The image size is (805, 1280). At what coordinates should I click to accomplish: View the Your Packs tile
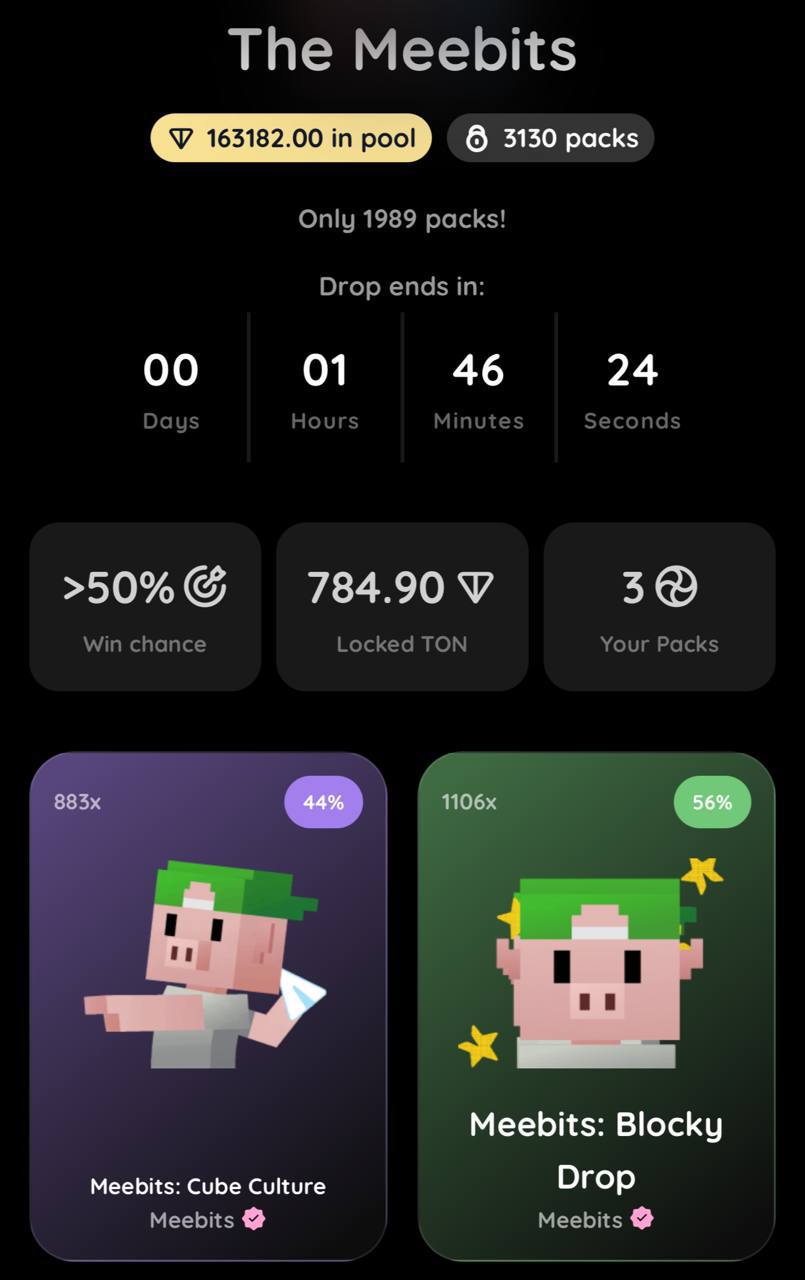coord(659,606)
